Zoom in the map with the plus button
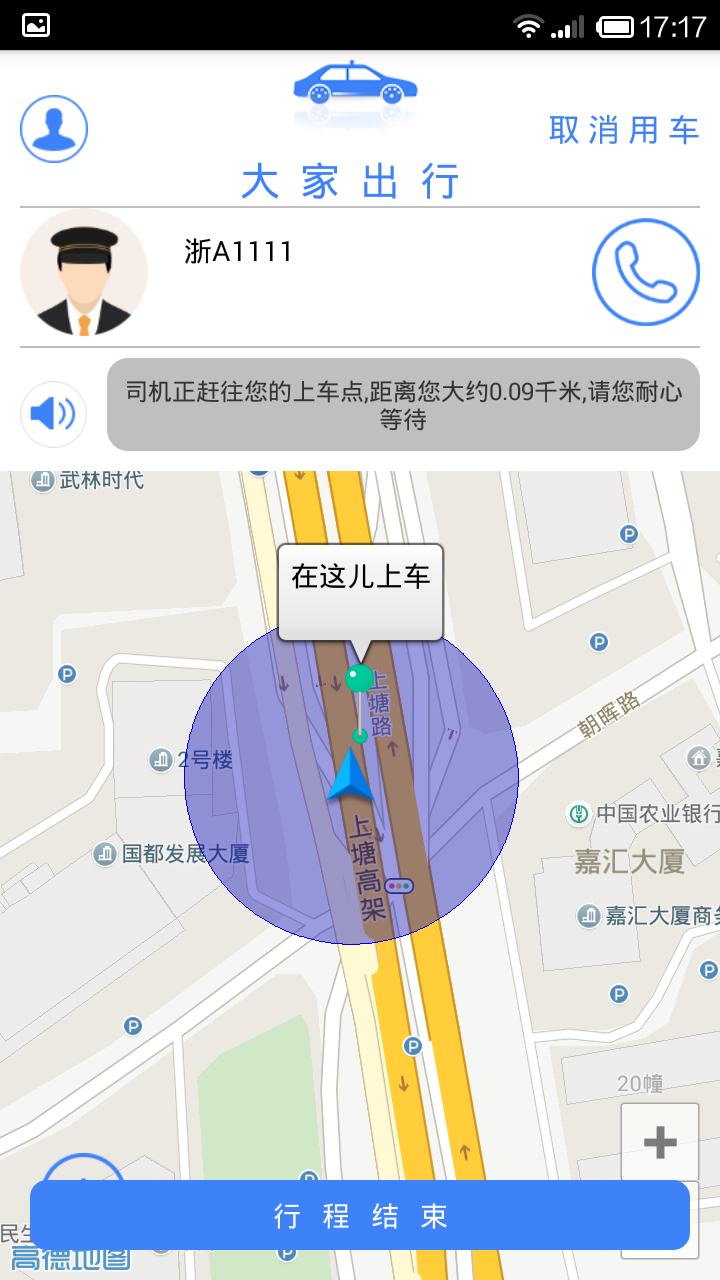Viewport: 720px width, 1280px height. (x=660, y=1142)
